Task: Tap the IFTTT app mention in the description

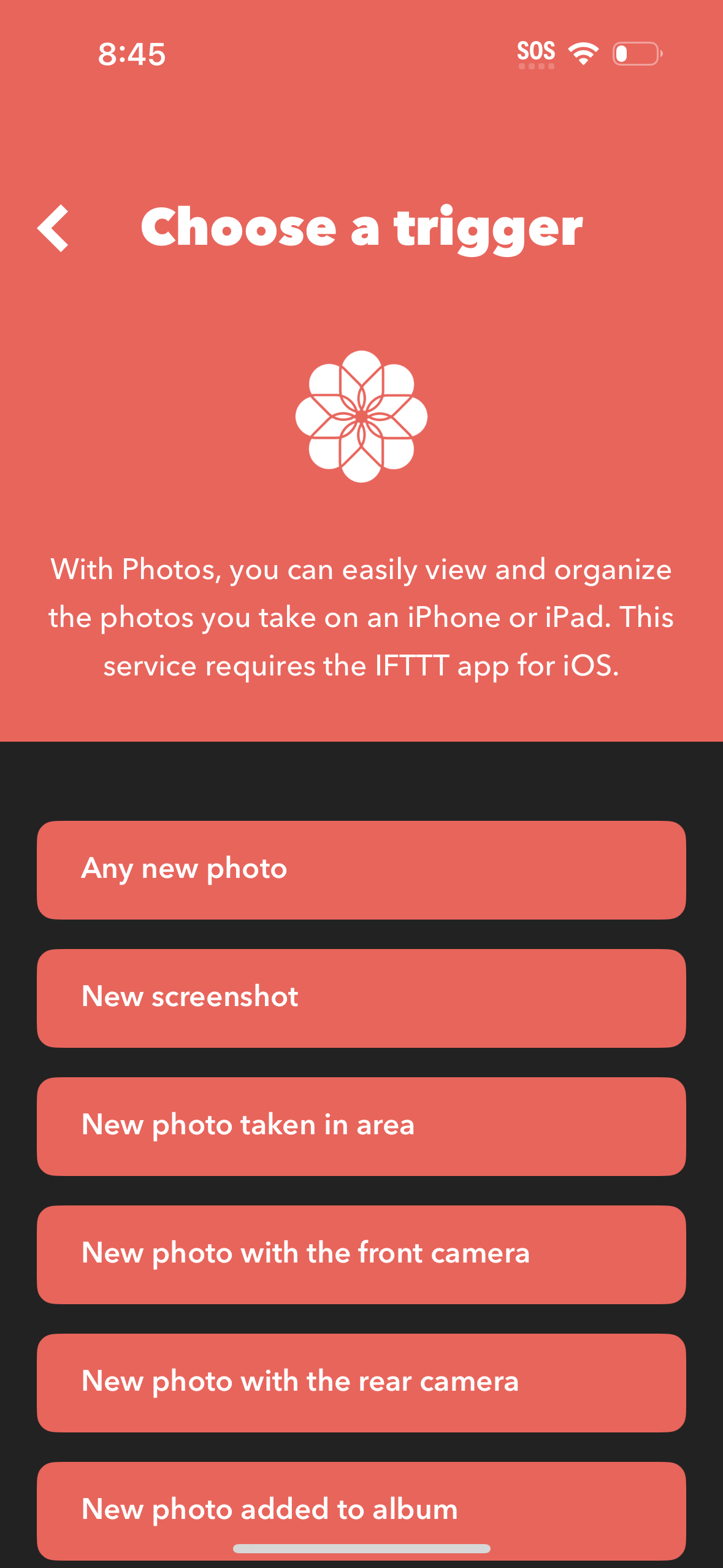Action: coord(411,664)
